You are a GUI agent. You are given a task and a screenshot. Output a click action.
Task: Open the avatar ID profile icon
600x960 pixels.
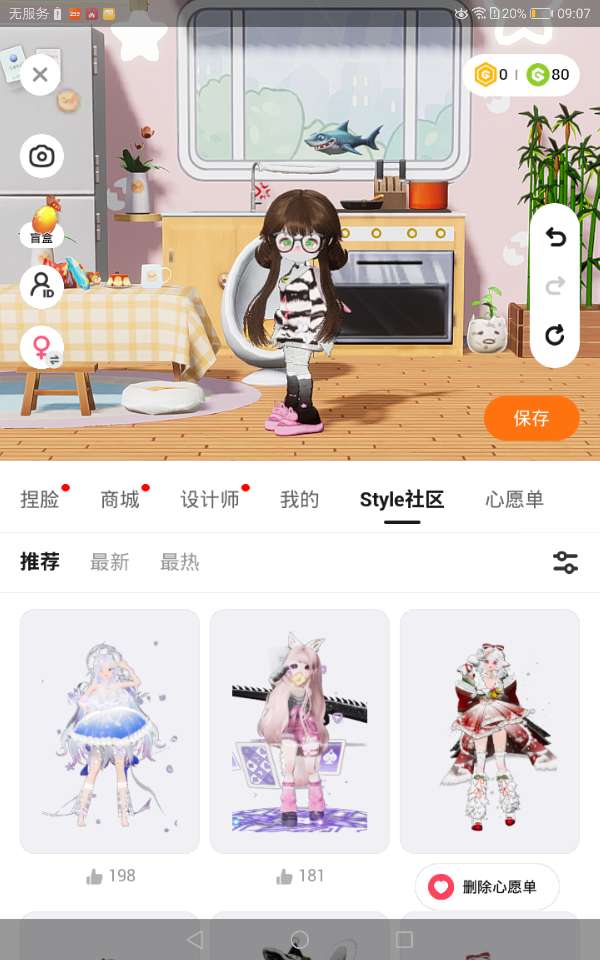[42, 286]
